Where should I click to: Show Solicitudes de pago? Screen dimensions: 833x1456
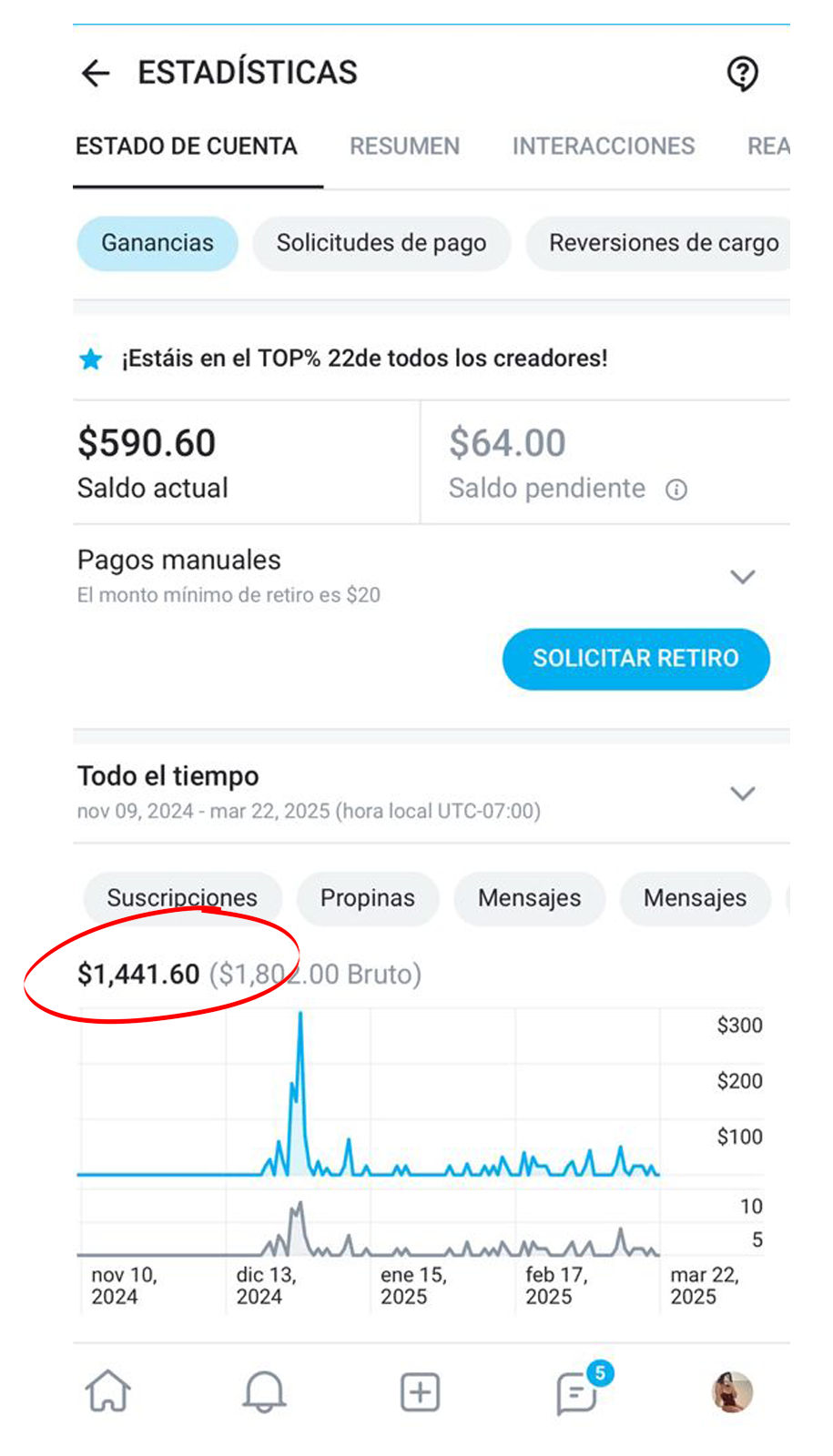[x=381, y=243]
